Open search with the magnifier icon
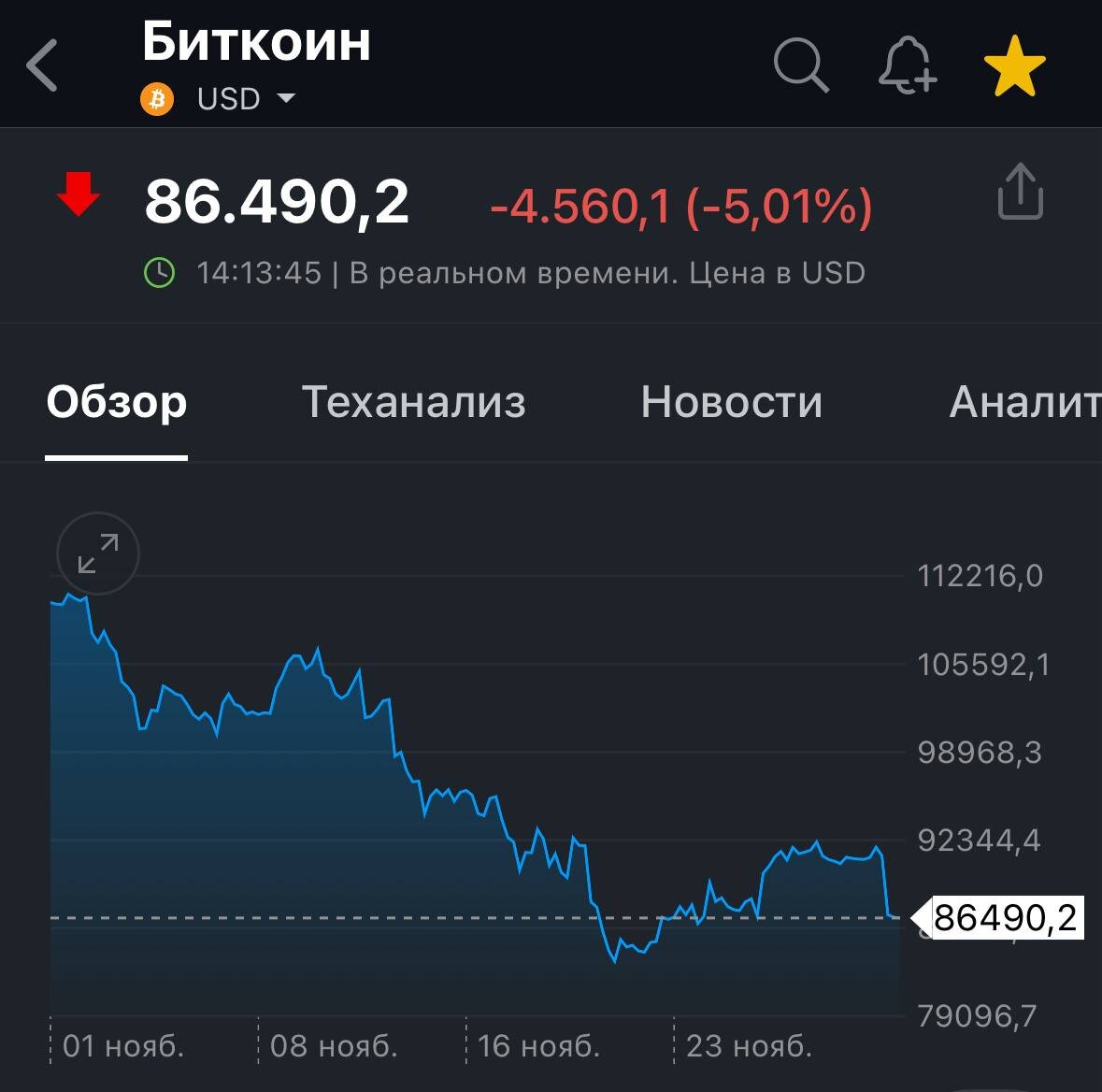The height and width of the screenshot is (1092, 1102). point(801,65)
